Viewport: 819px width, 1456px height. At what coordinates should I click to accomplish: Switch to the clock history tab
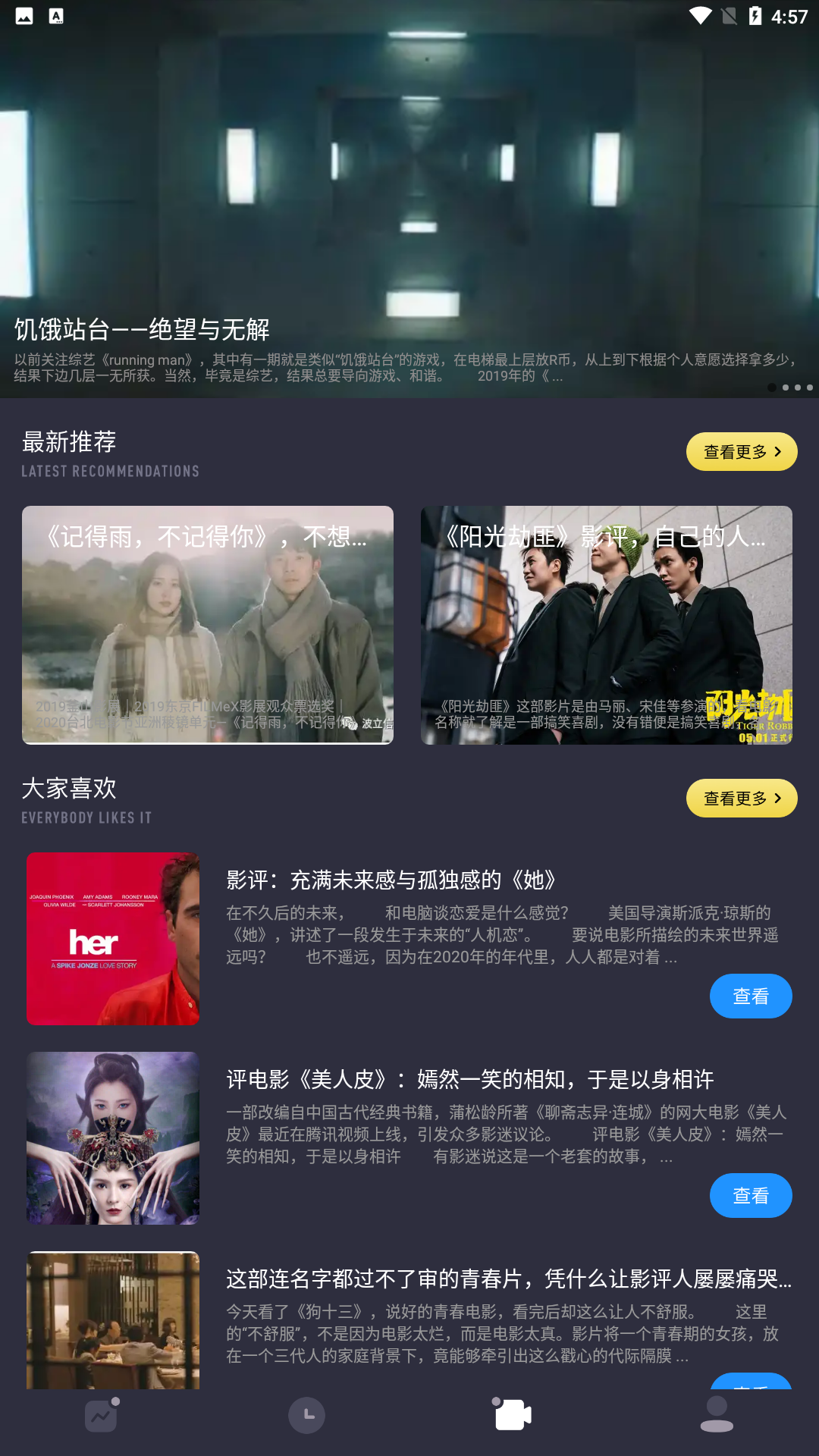click(x=306, y=1415)
